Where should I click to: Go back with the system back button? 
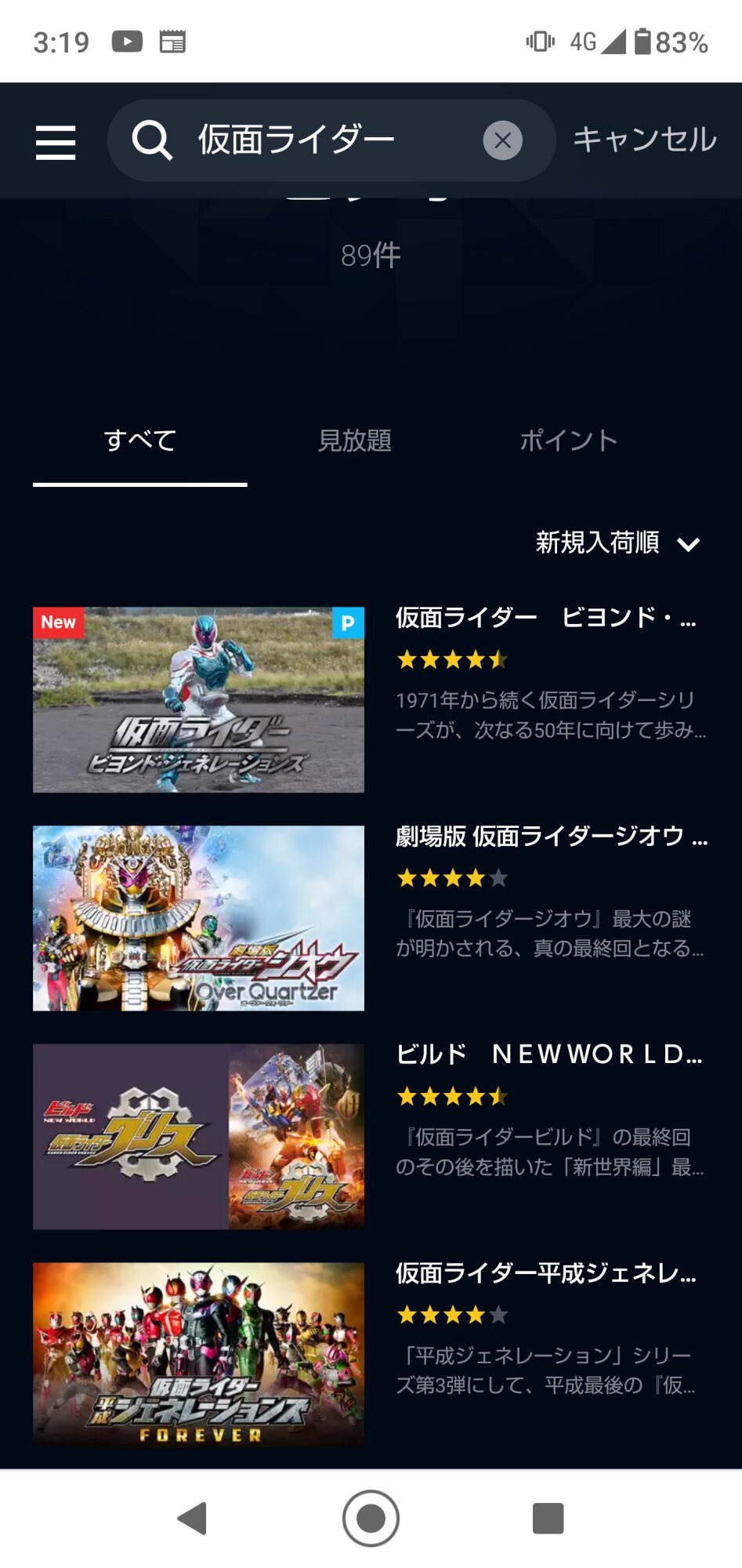pos(193,1519)
